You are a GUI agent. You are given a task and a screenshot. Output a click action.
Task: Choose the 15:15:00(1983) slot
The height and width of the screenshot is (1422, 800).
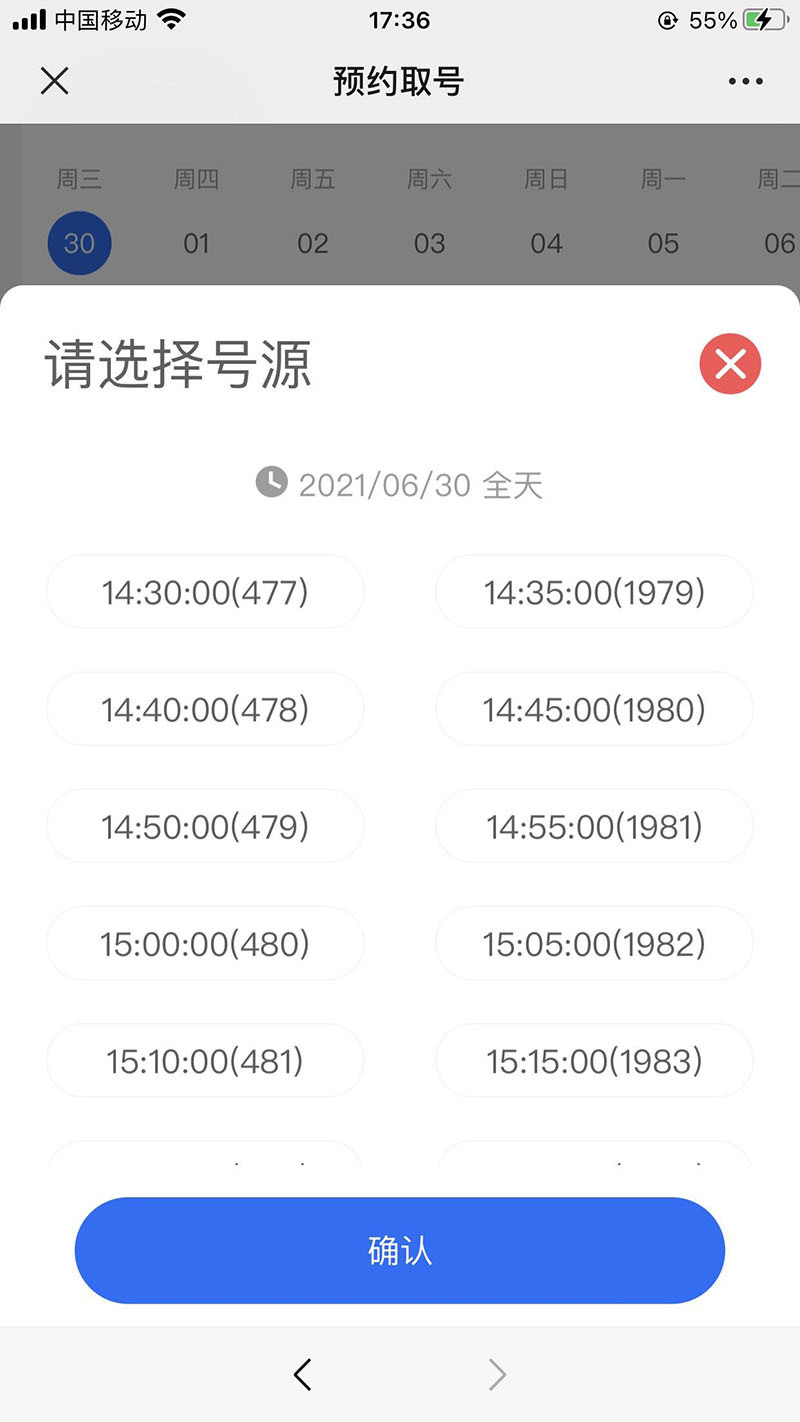594,1060
